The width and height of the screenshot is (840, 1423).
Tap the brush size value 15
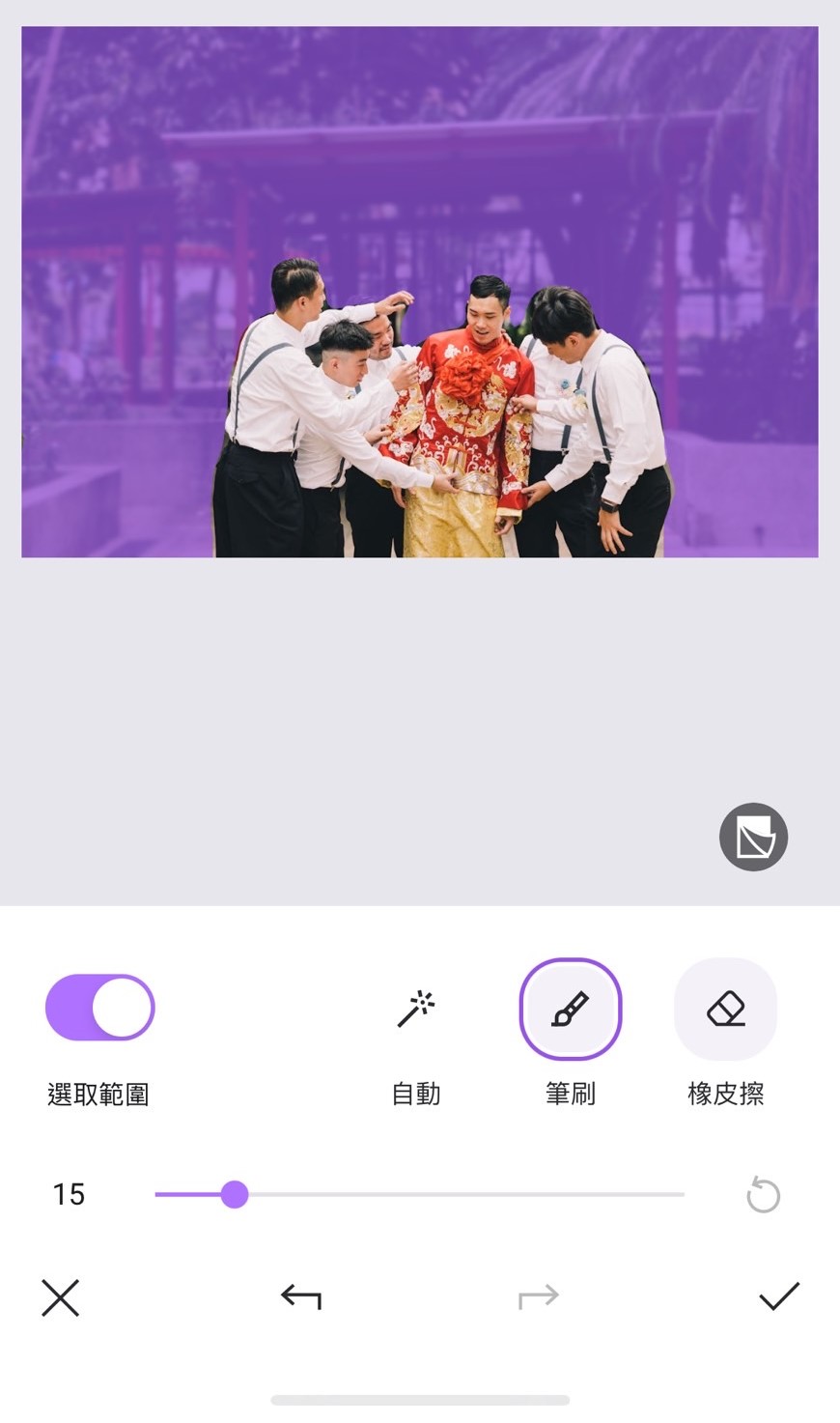pyautogui.click(x=68, y=1194)
